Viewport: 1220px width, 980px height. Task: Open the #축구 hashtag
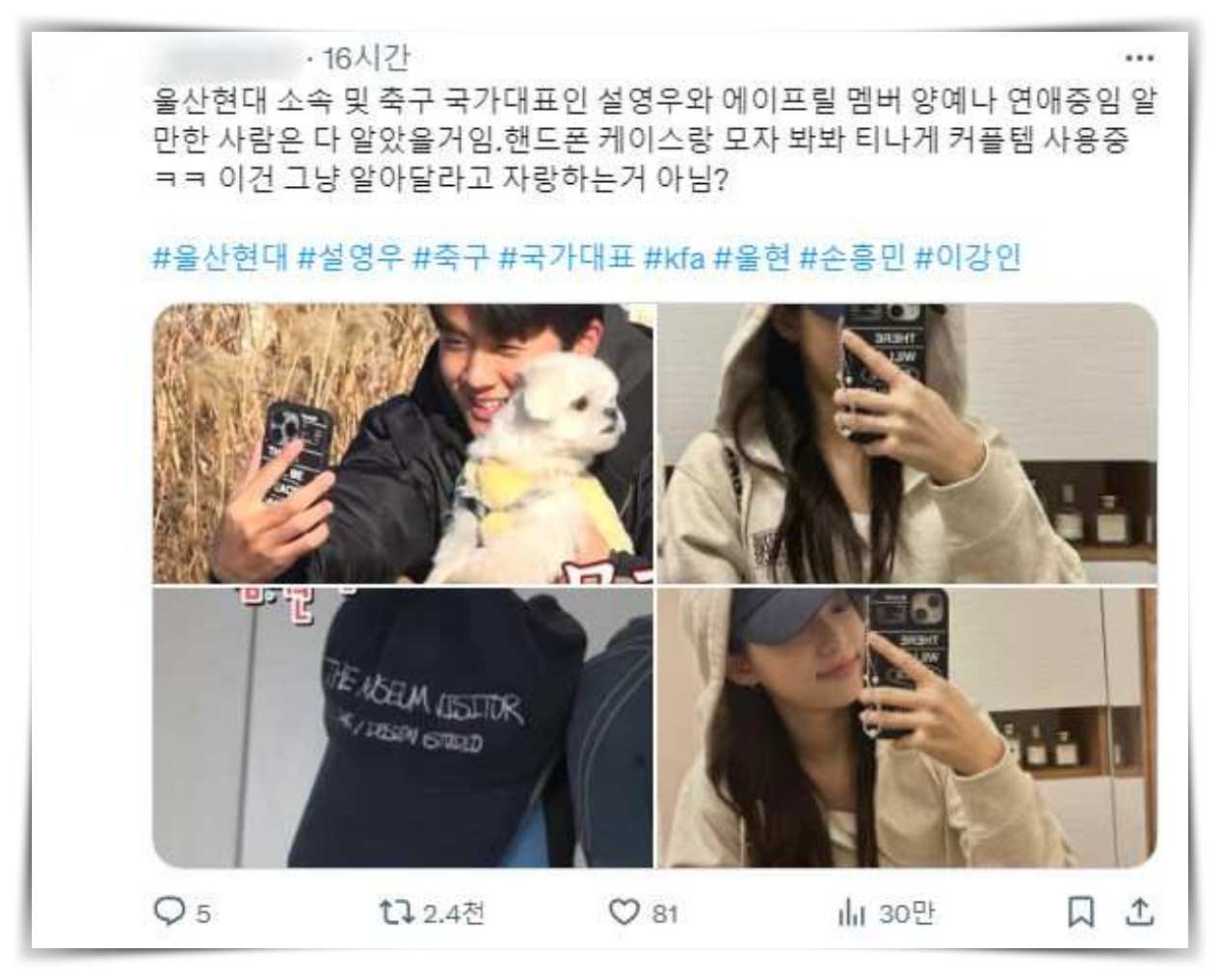coord(450,257)
